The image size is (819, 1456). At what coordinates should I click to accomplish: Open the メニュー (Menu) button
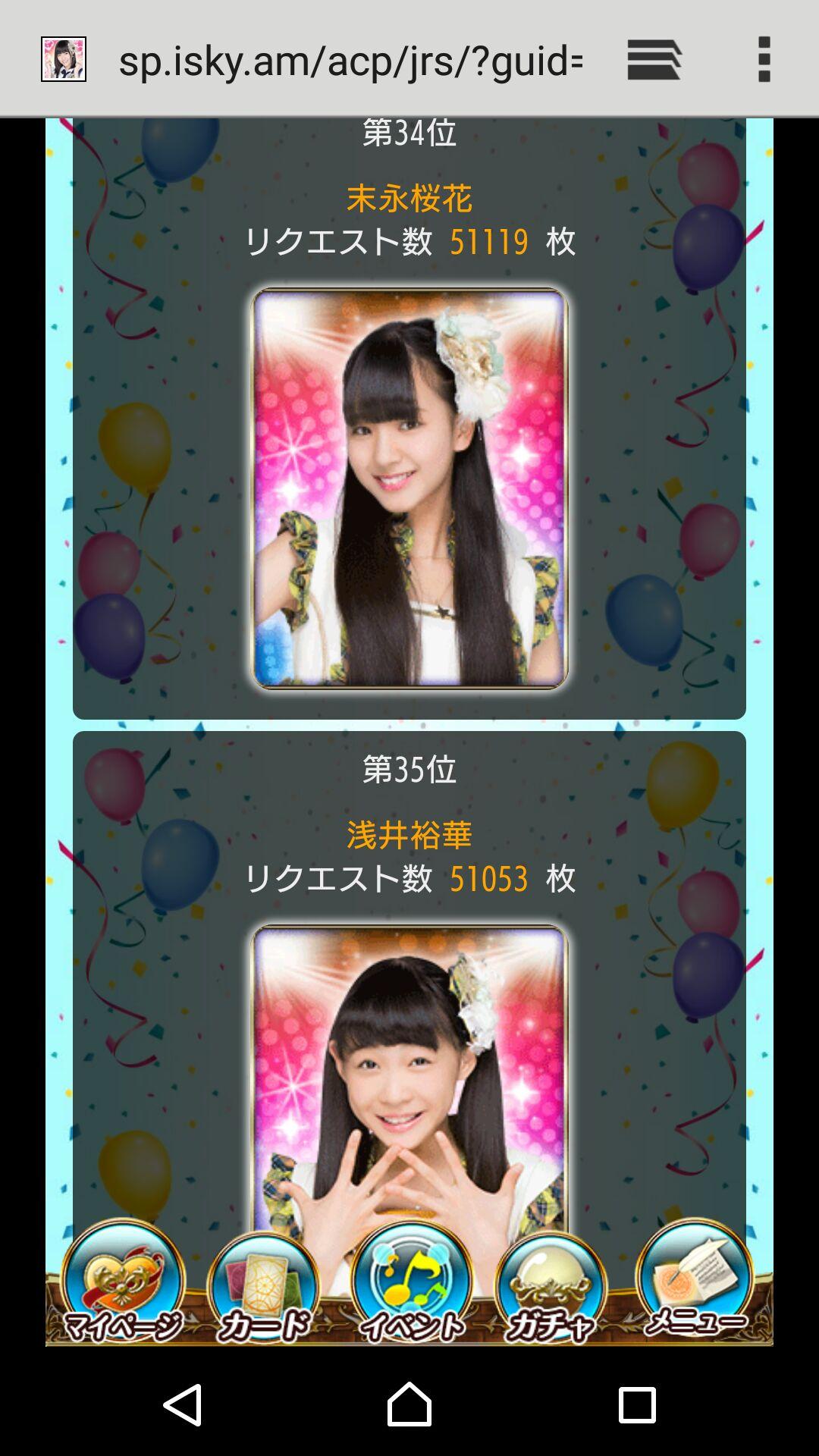pos(695,1282)
